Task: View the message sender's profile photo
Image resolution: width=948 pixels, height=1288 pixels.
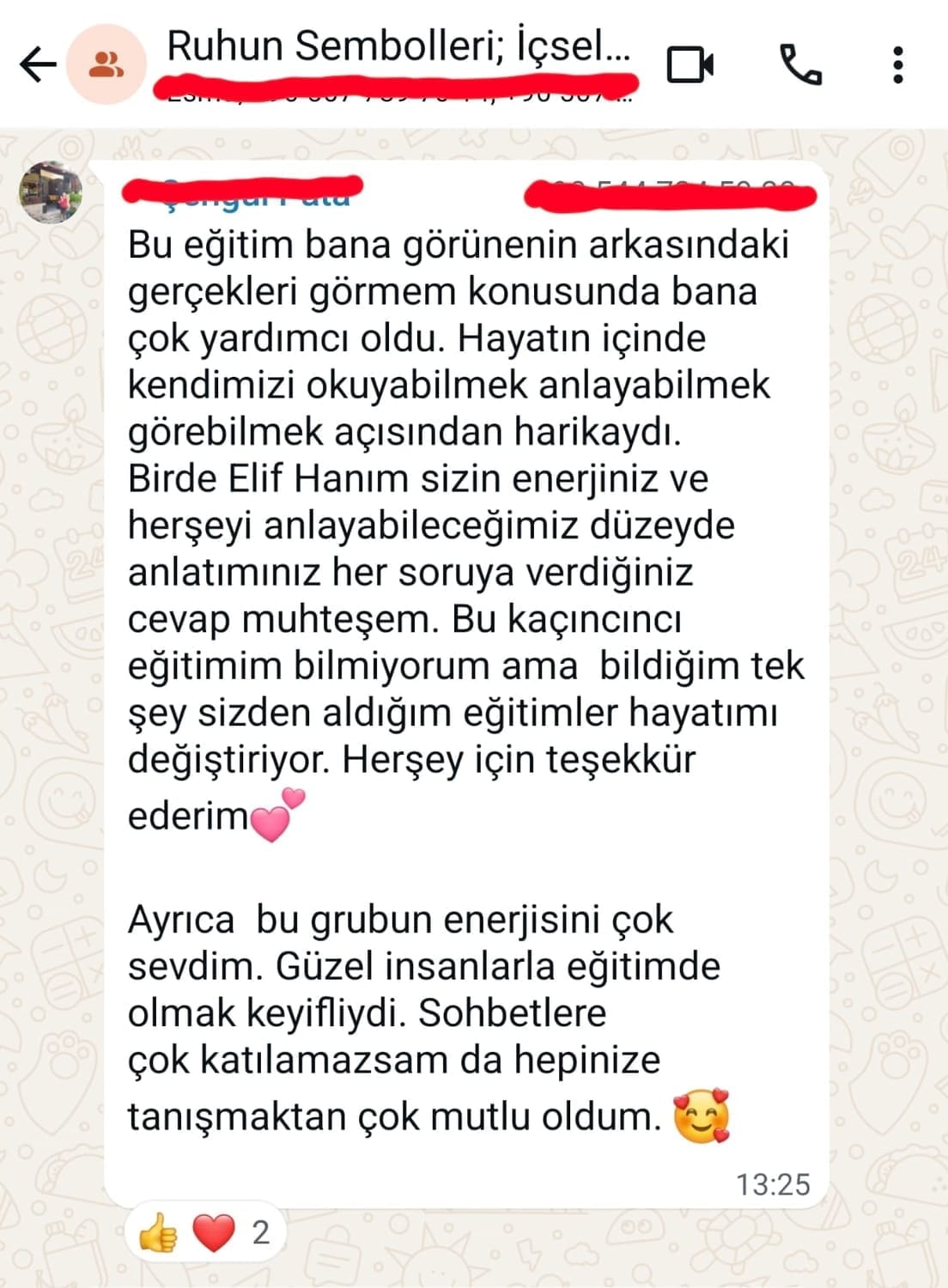Action: click(51, 191)
